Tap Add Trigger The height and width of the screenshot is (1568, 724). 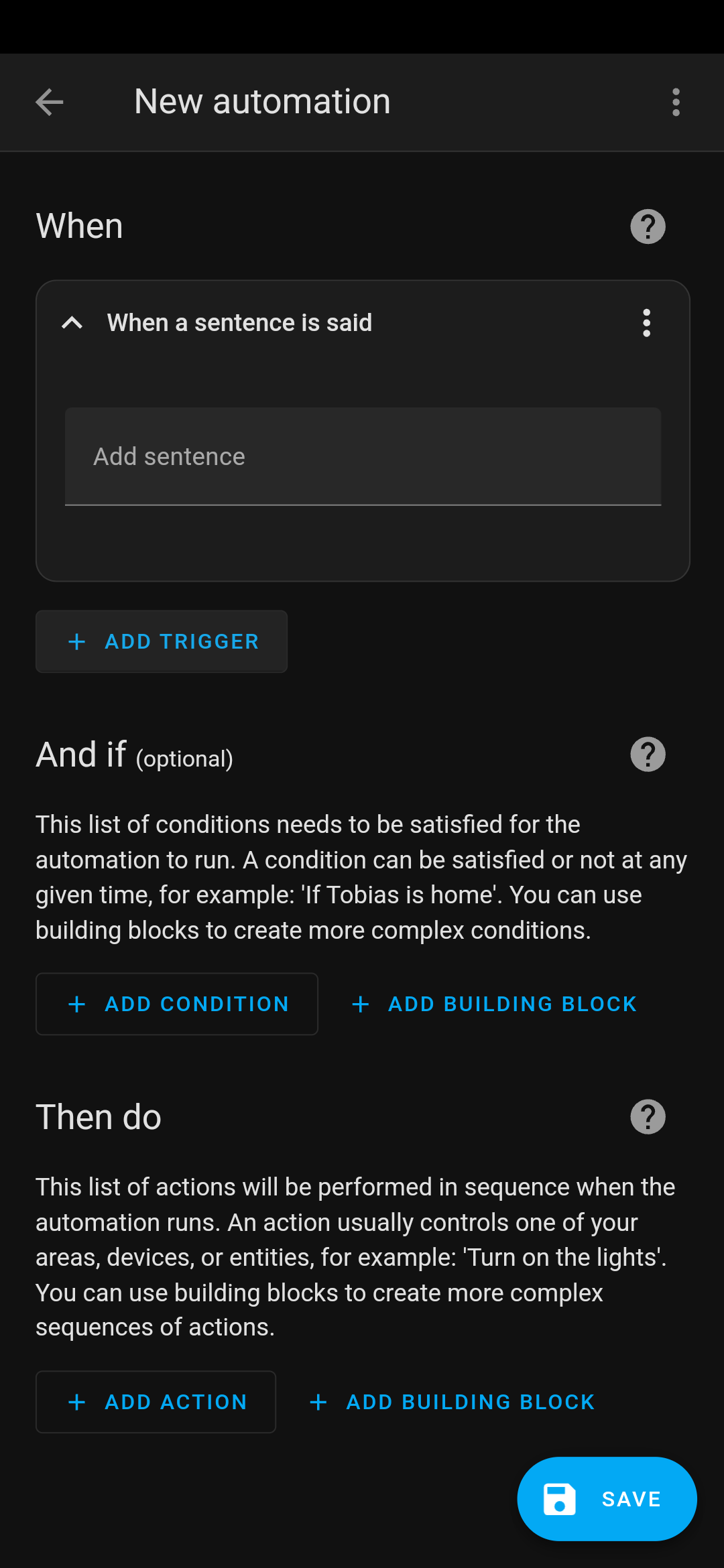[x=162, y=641]
